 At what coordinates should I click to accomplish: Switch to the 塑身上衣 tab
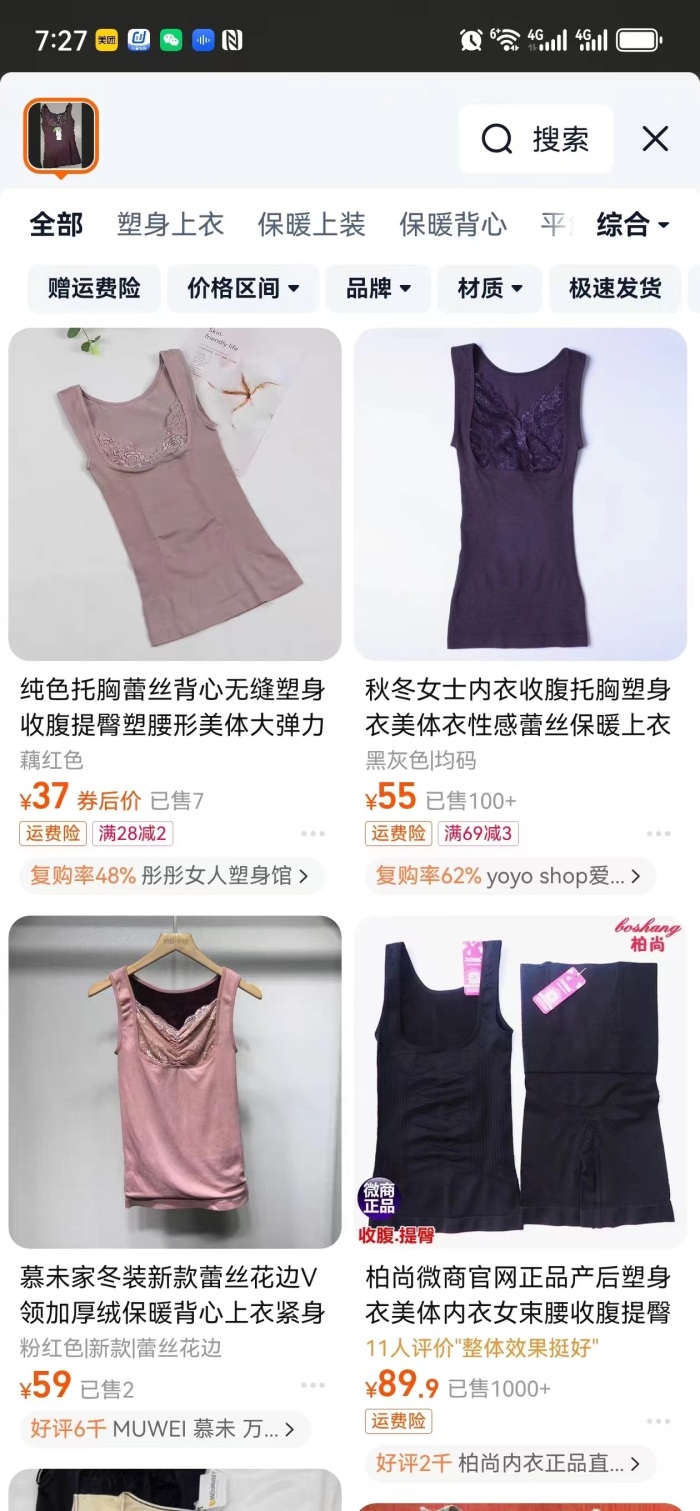pos(170,224)
